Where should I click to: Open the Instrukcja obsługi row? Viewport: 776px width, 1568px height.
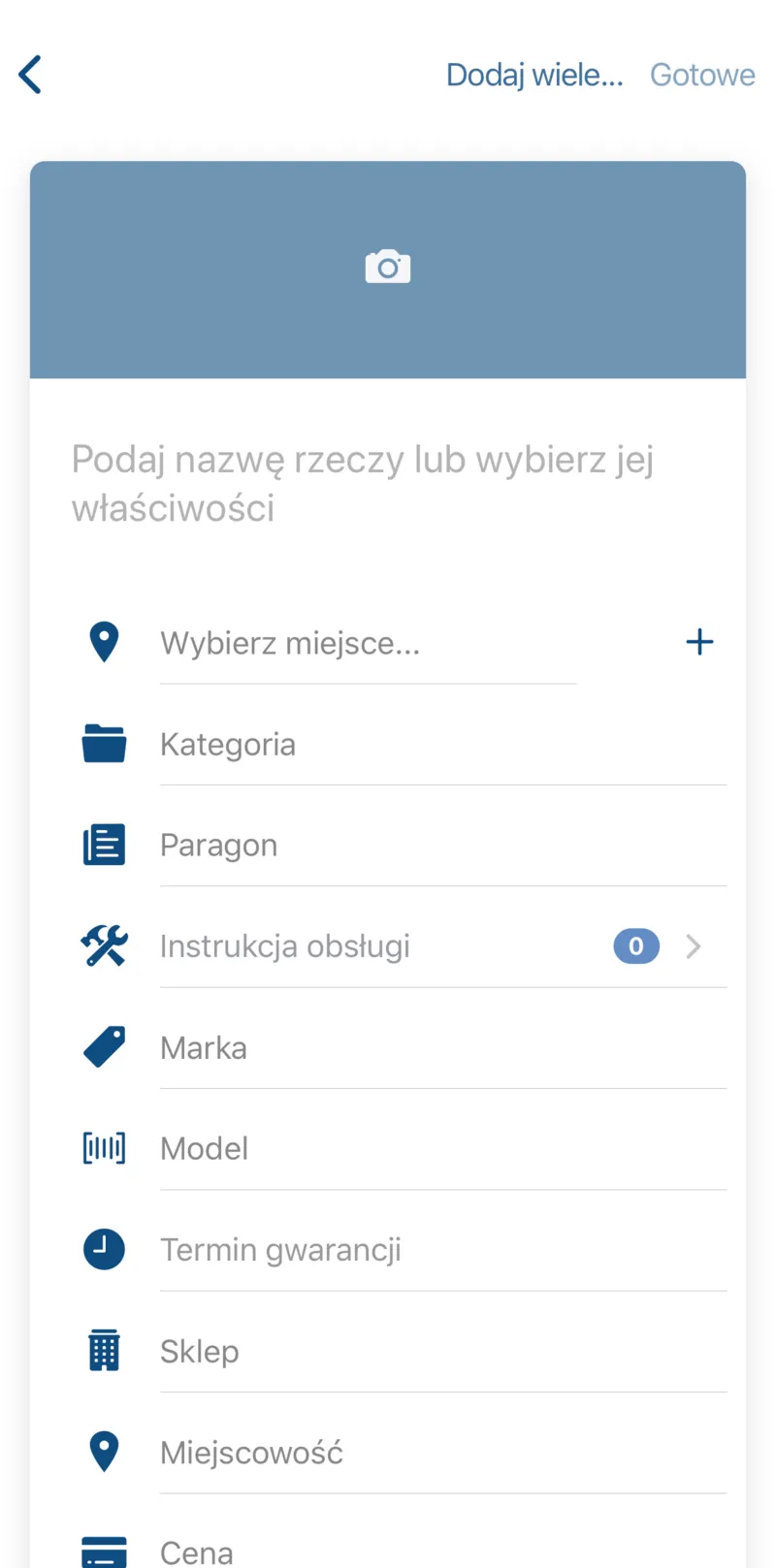tap(427, 946)
